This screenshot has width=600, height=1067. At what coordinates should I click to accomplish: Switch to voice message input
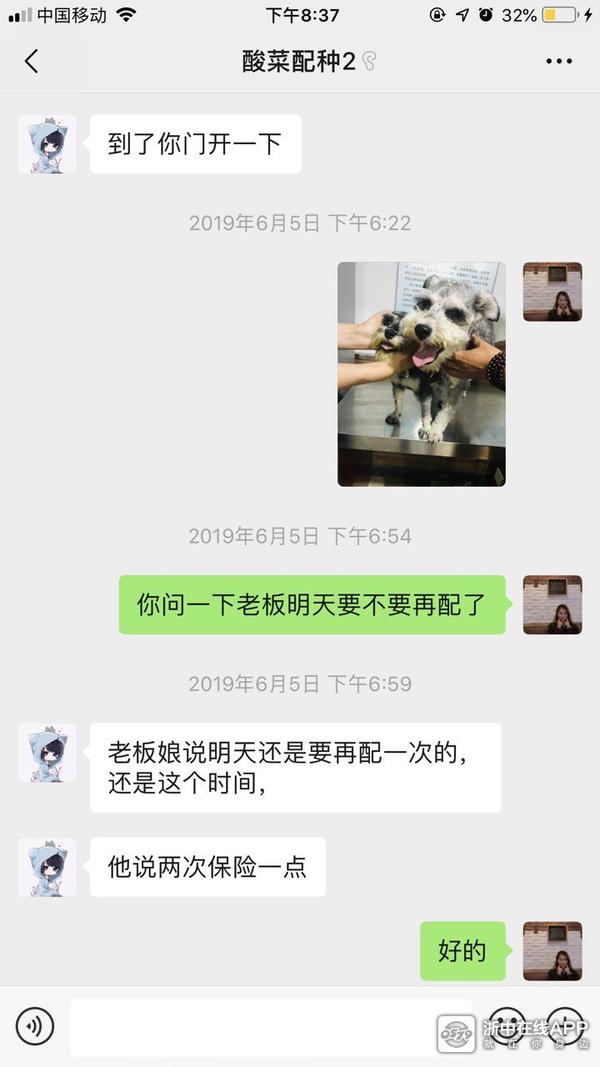pos(35,1025)
